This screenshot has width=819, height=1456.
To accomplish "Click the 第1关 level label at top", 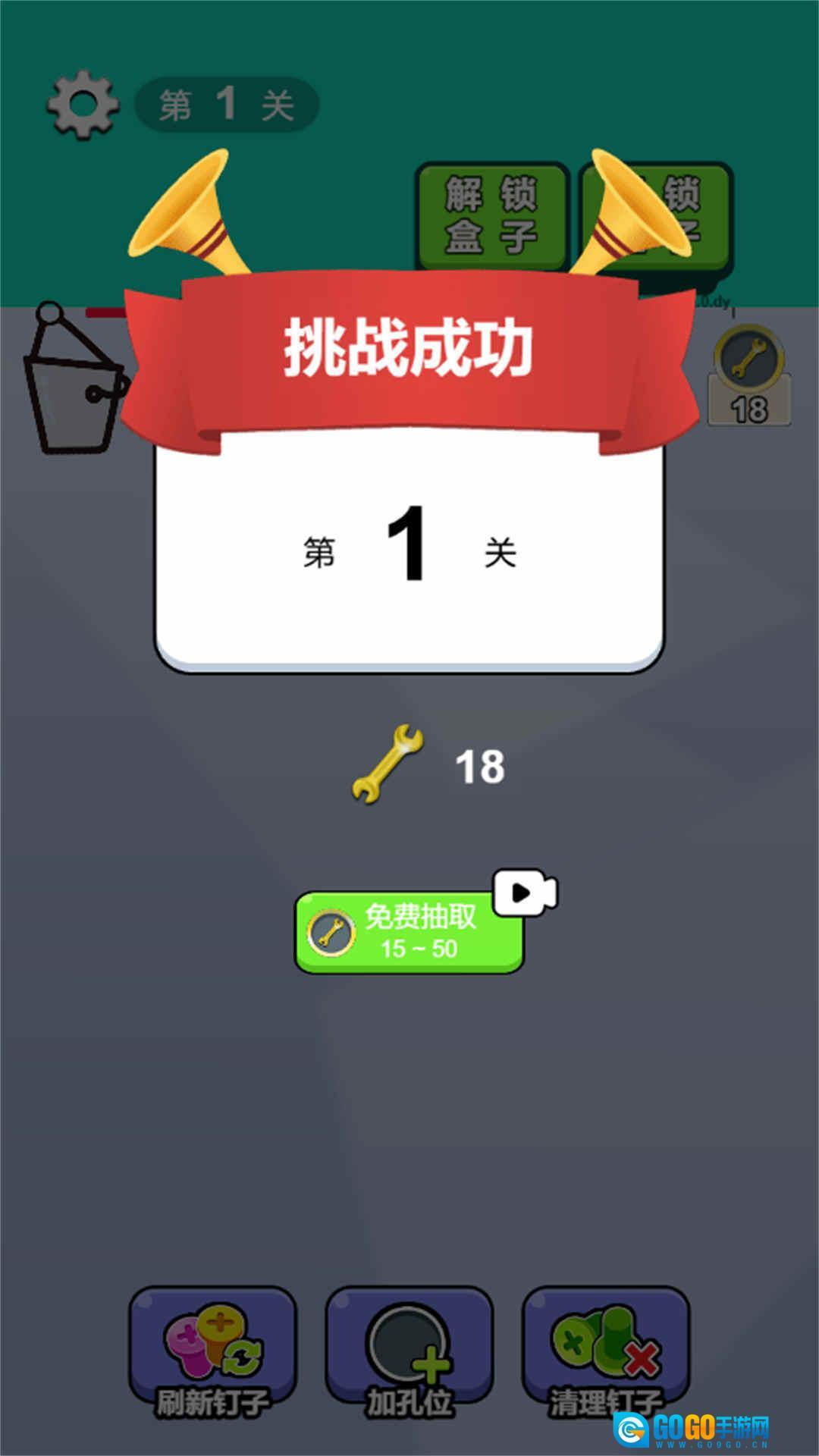I will (x=227, y=102).
